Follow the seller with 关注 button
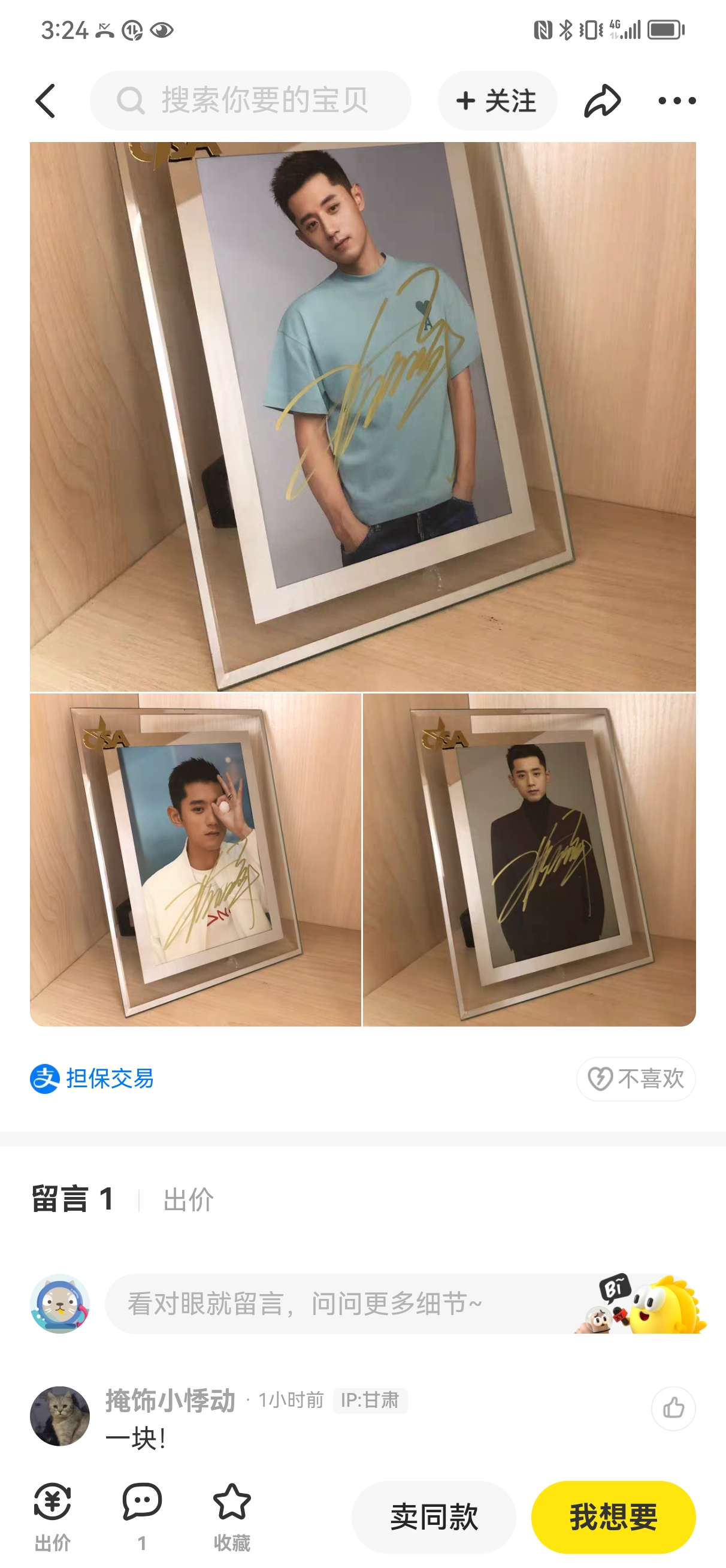 pos(497,101)
